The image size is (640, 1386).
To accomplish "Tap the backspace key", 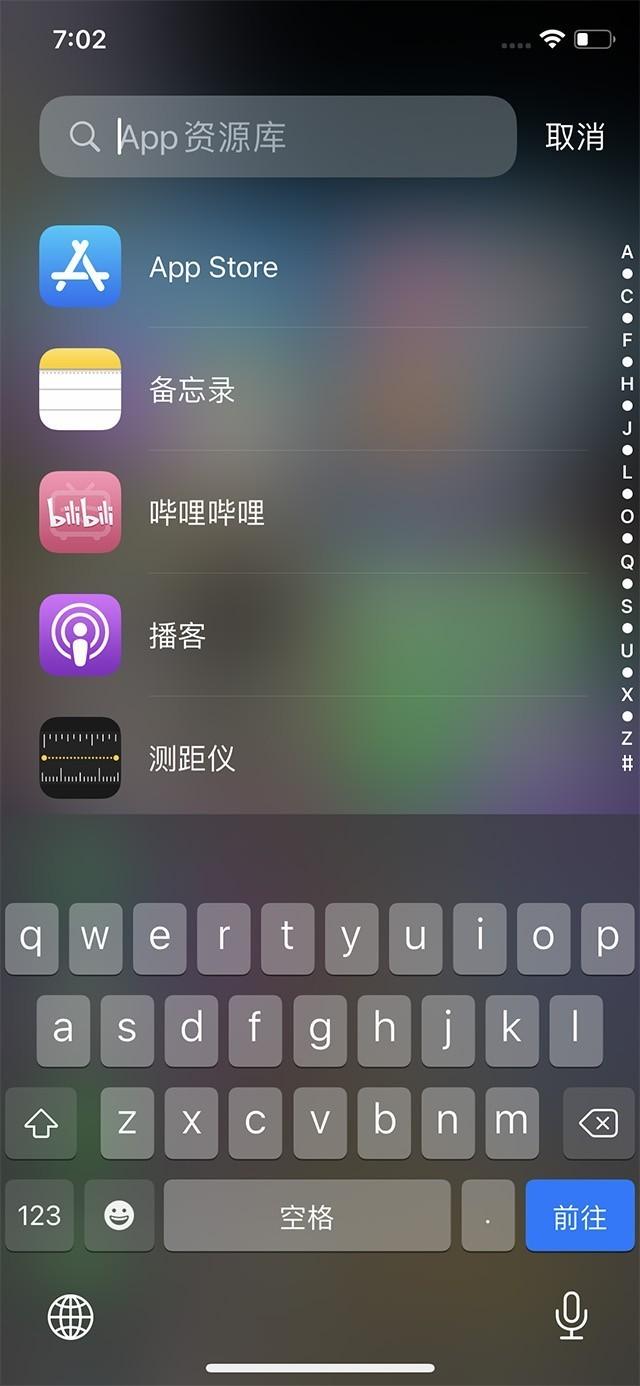I will (599, 1124).
